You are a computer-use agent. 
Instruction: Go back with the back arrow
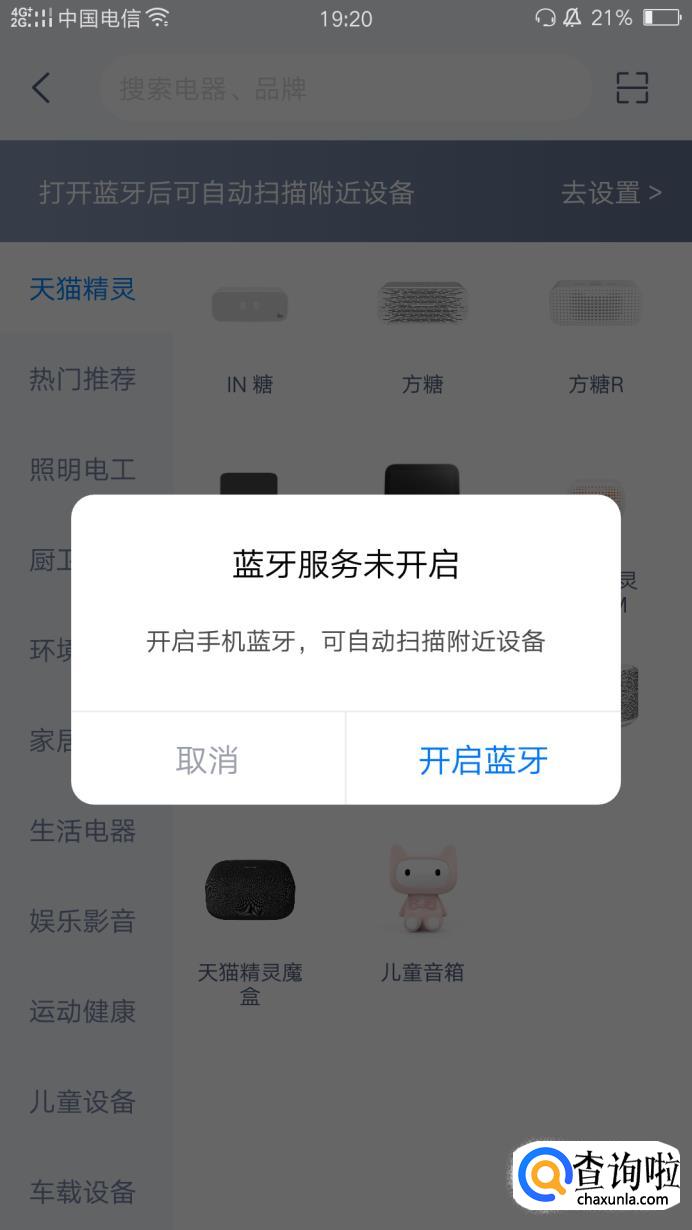(41, 88)
